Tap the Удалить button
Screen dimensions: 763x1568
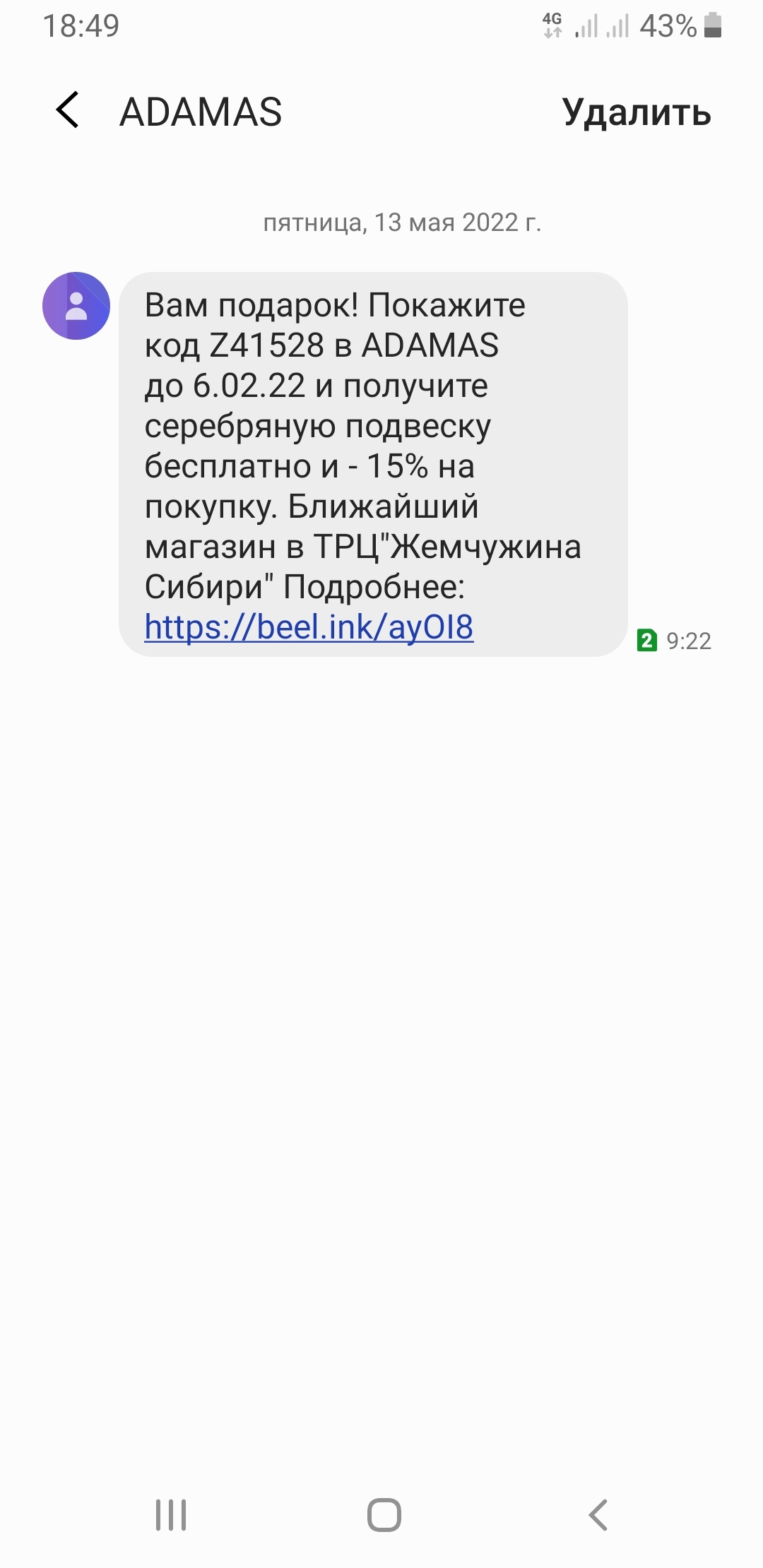636,112
